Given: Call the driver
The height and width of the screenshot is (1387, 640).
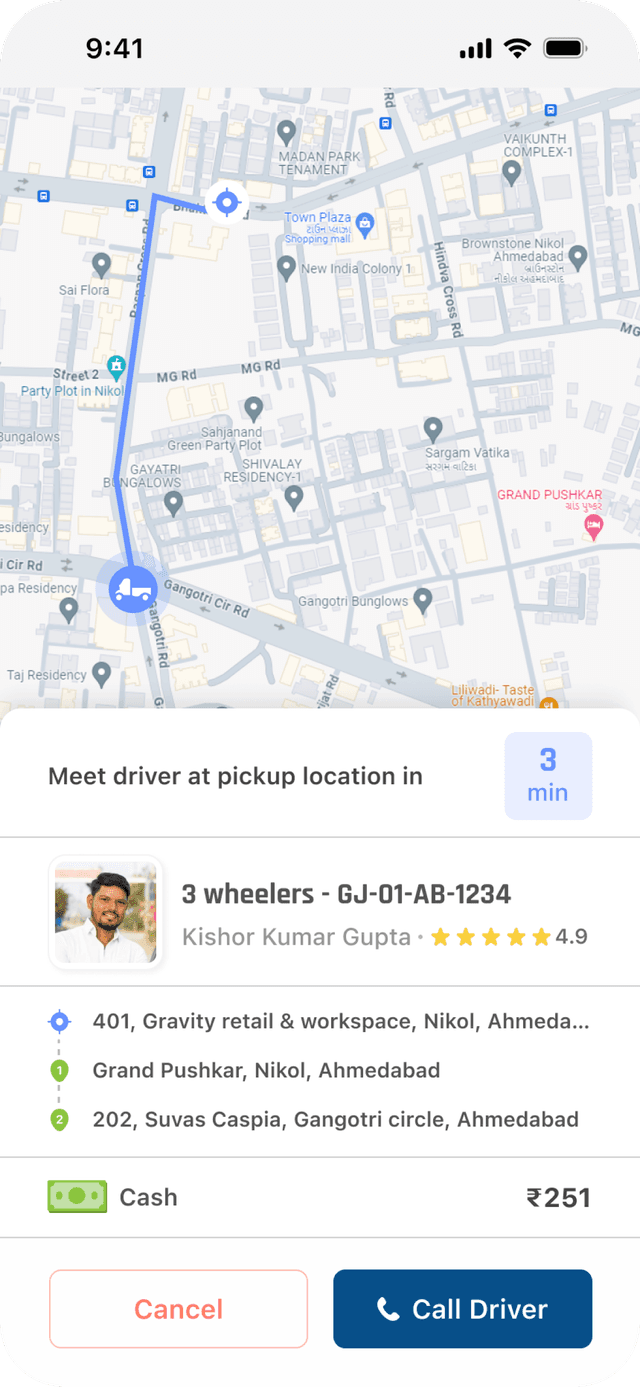Looking at the screenshot, I should click(462, 1309).
